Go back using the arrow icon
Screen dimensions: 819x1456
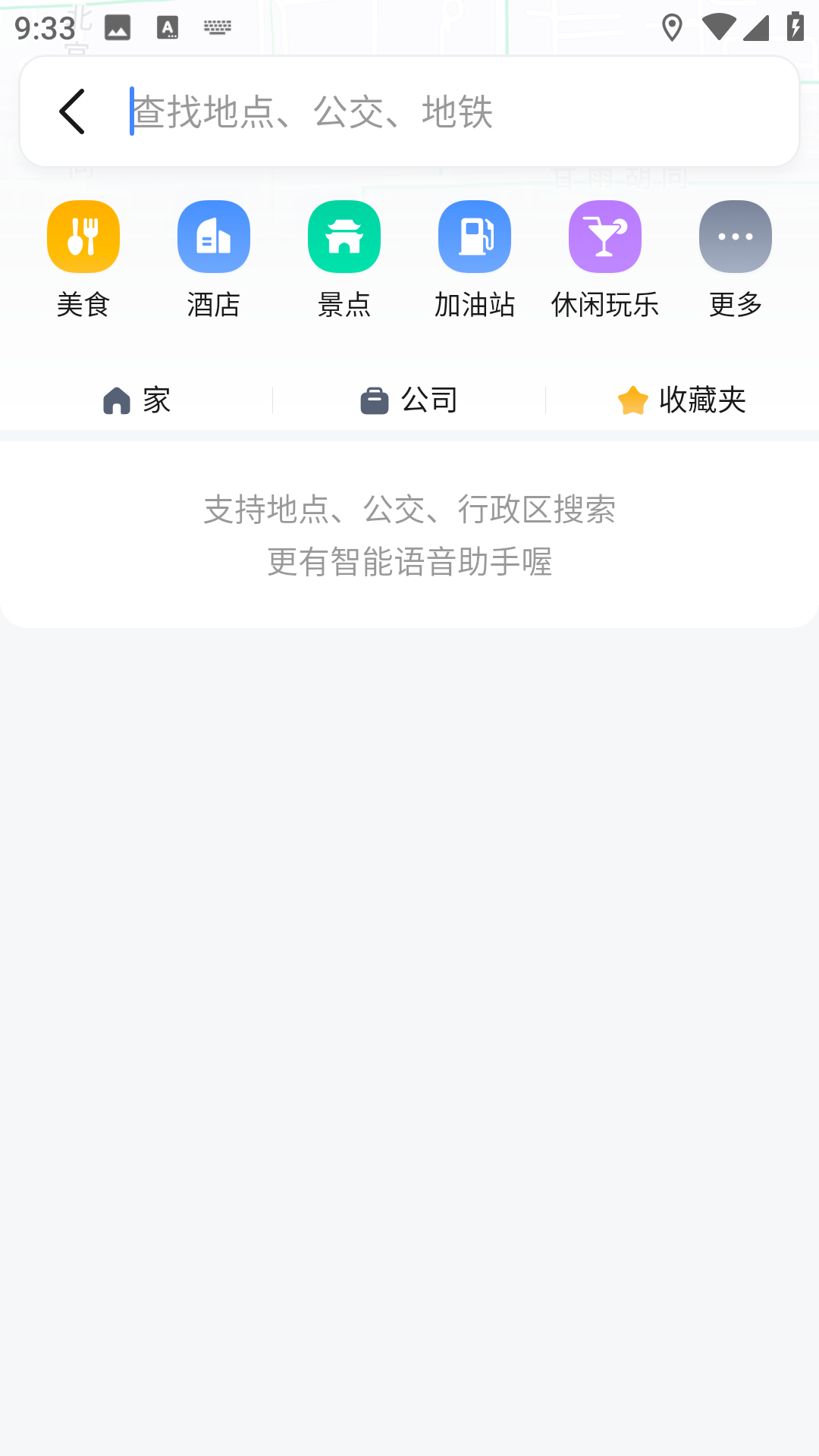tap(72, 111)
